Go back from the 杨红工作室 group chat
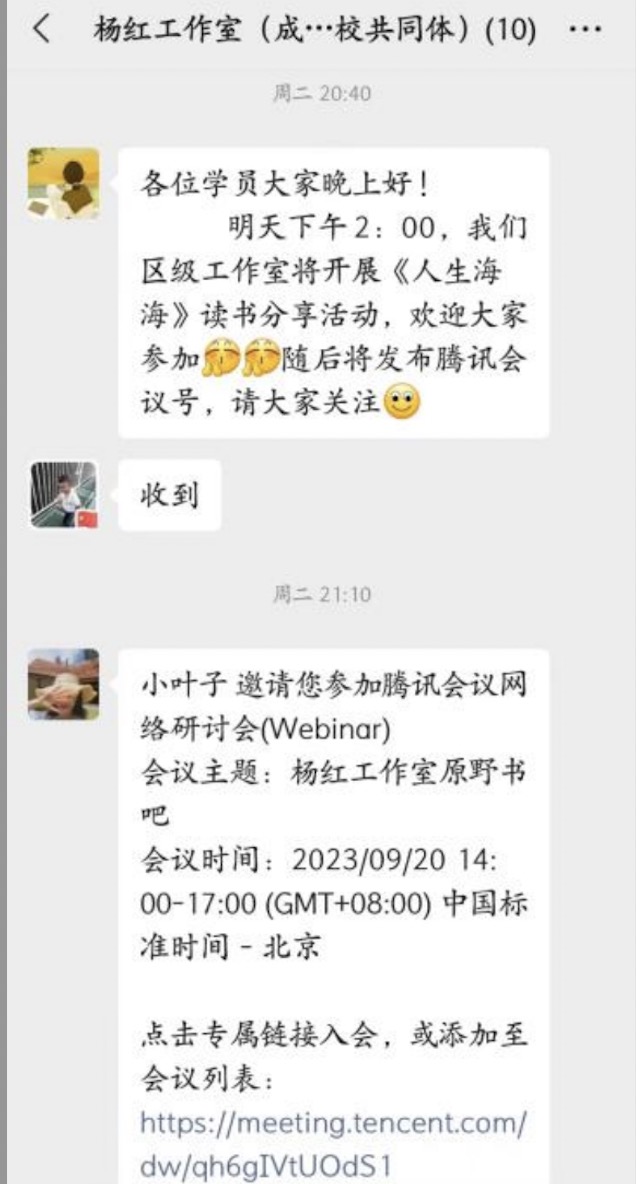Viewport: 636px width, 1184px height. [x=40, y=29]
